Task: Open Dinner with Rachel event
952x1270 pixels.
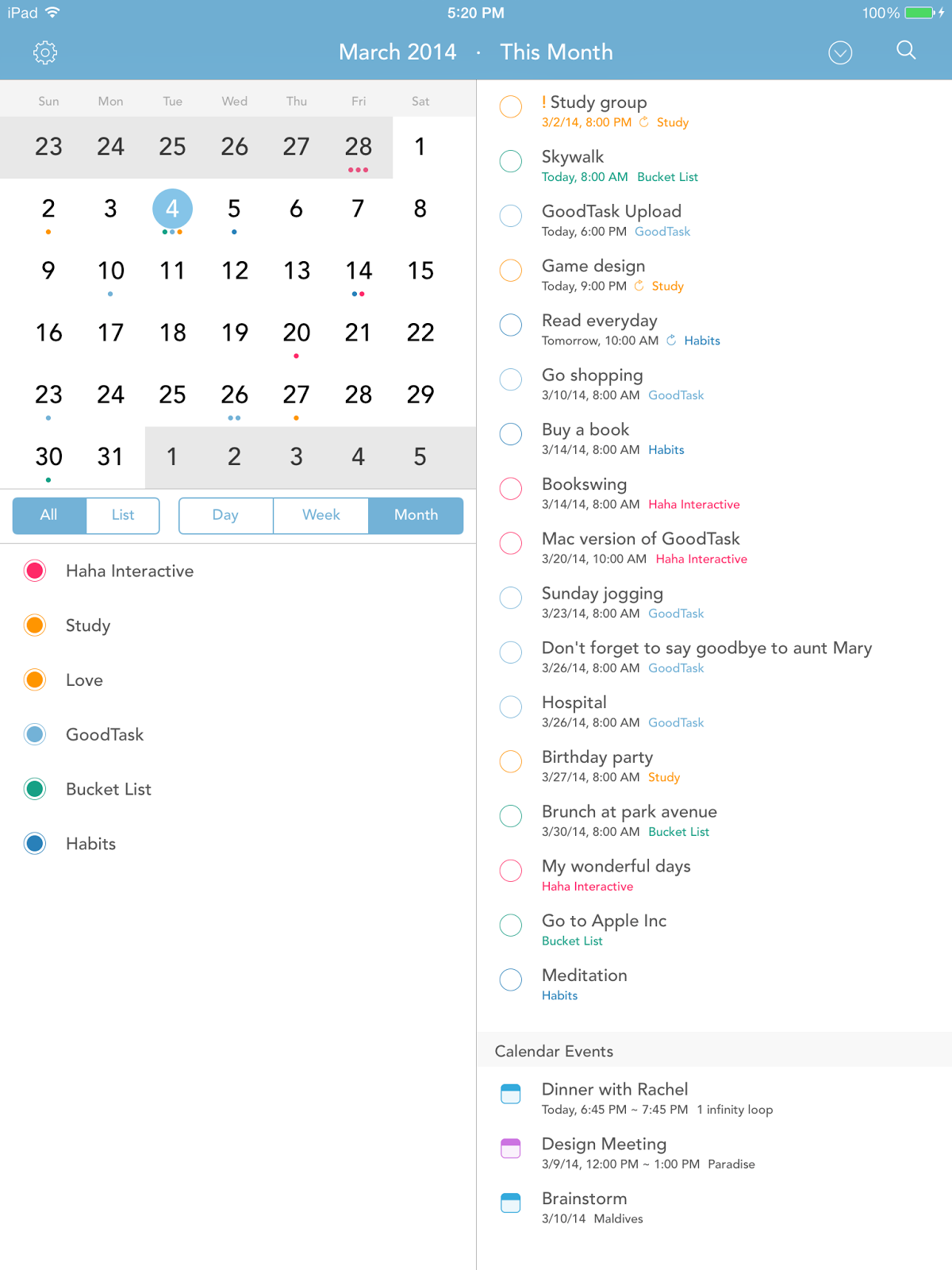Action: click(x=614, y=1090)
